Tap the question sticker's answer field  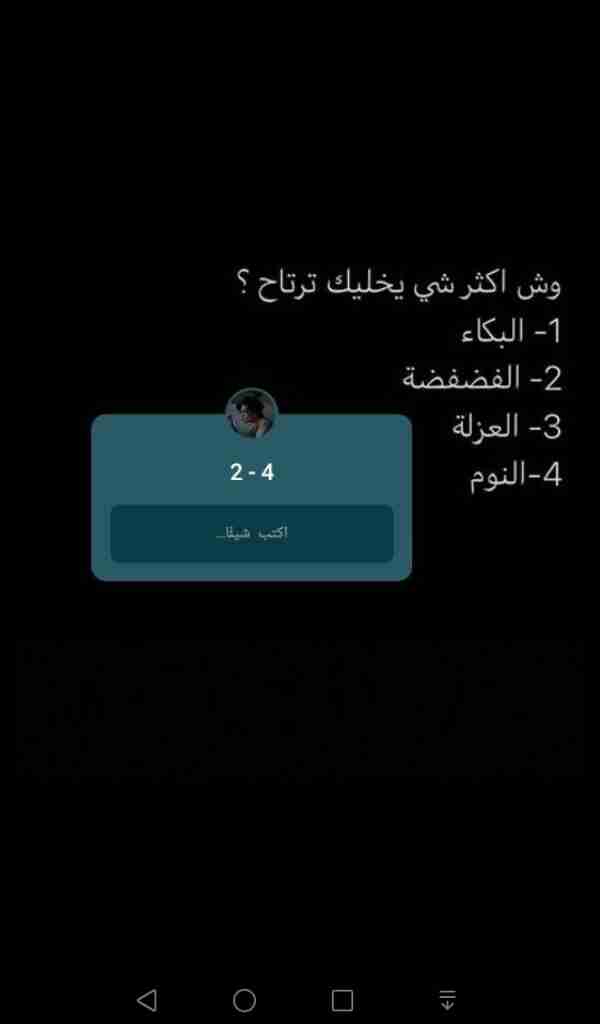[x=251, y=533]
